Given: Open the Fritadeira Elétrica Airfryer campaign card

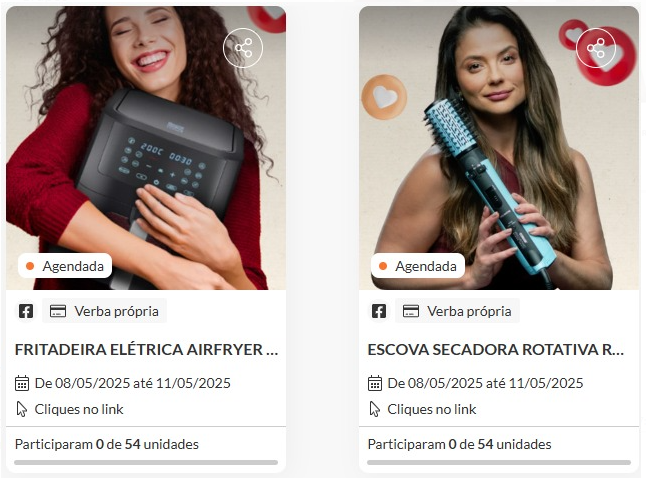Looking at the screenshot, I should pyautogui.click(x=146, y=350).
